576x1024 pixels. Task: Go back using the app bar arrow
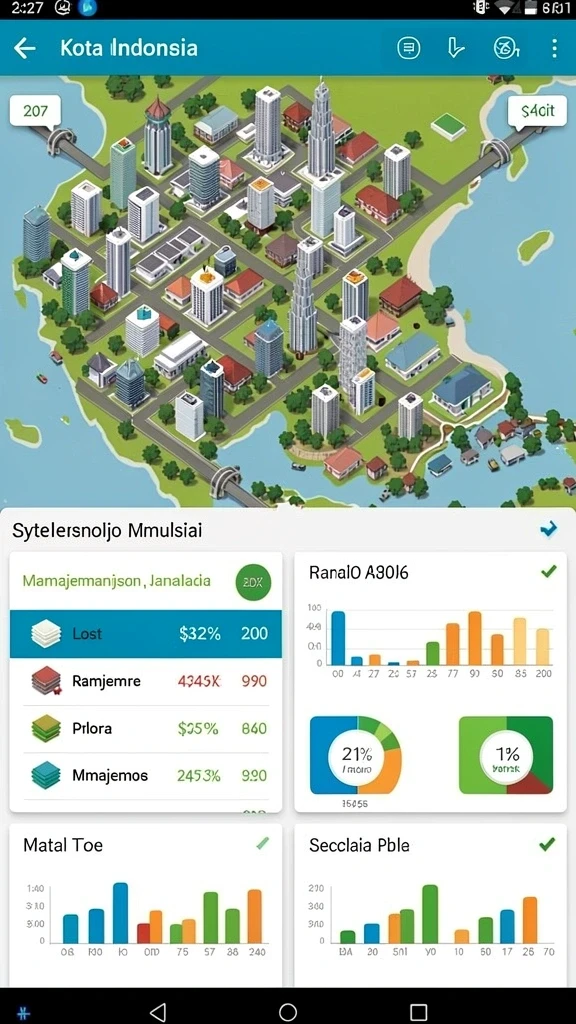point(25,48)
